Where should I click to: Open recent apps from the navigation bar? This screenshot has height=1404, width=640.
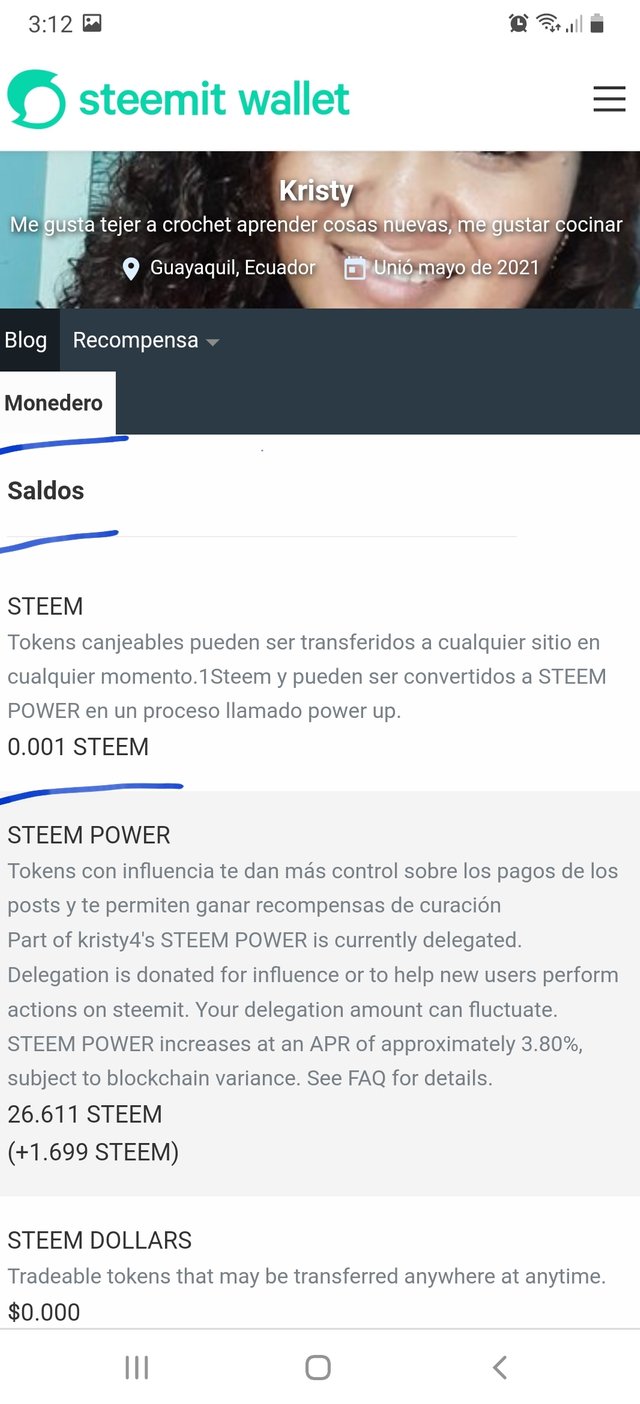click(136, 1367)
